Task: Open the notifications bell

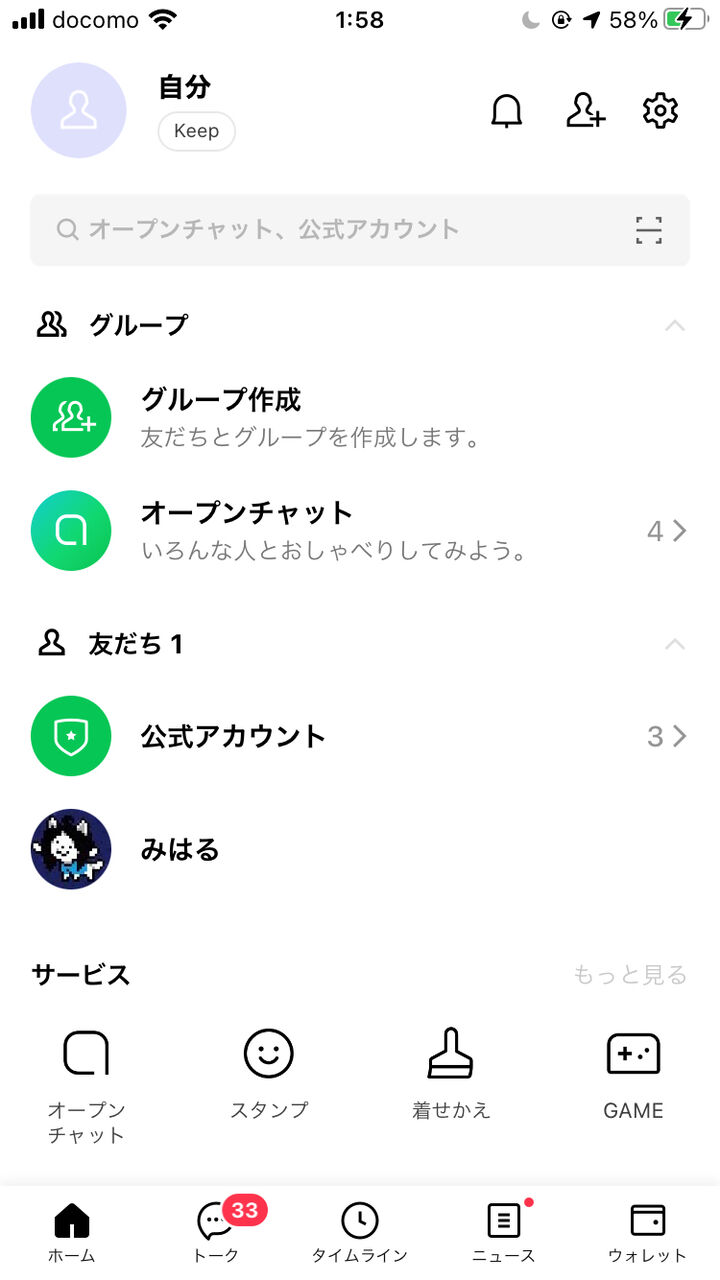Action: point(507,111)
